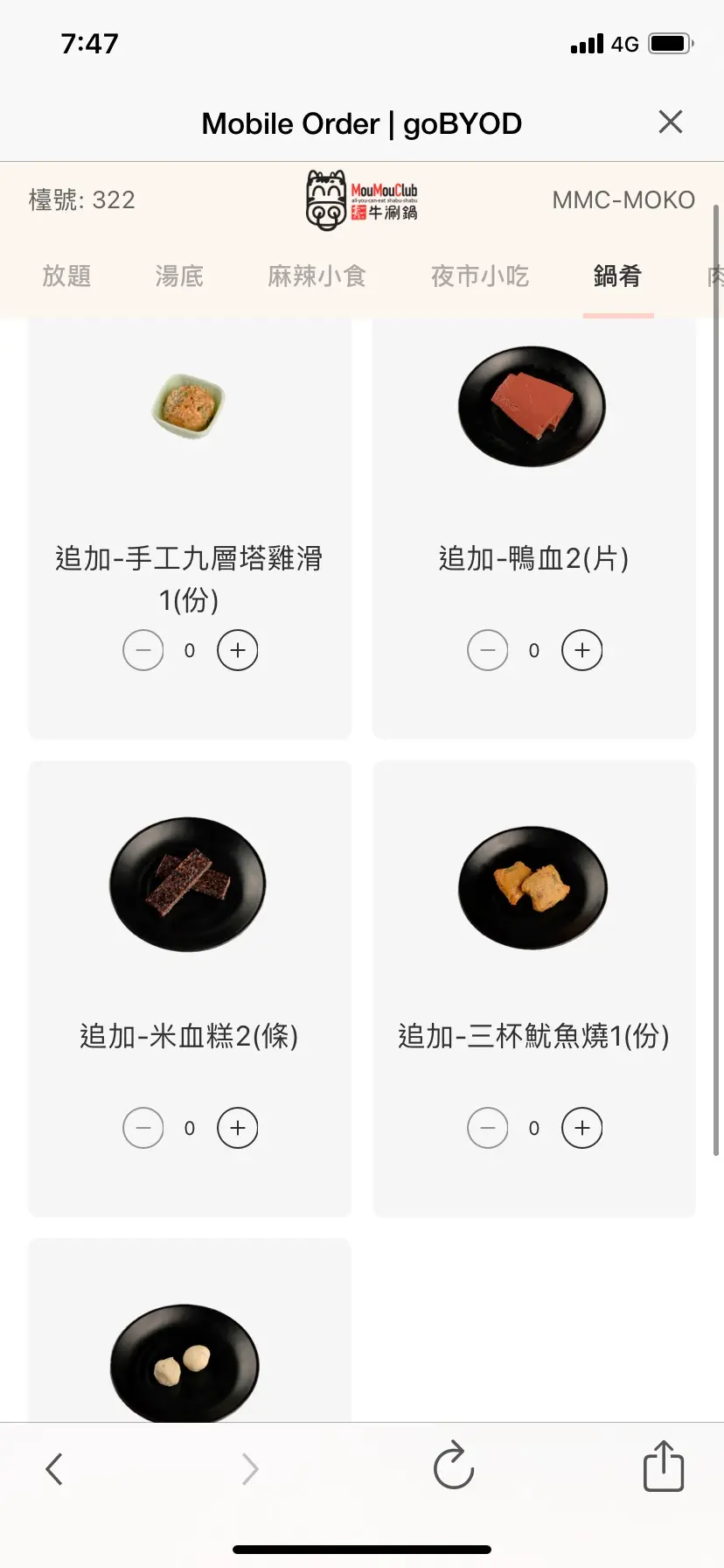Screen dimensions: 724x1568
Task: Share this page
Action: click(x=664, y=1466)
